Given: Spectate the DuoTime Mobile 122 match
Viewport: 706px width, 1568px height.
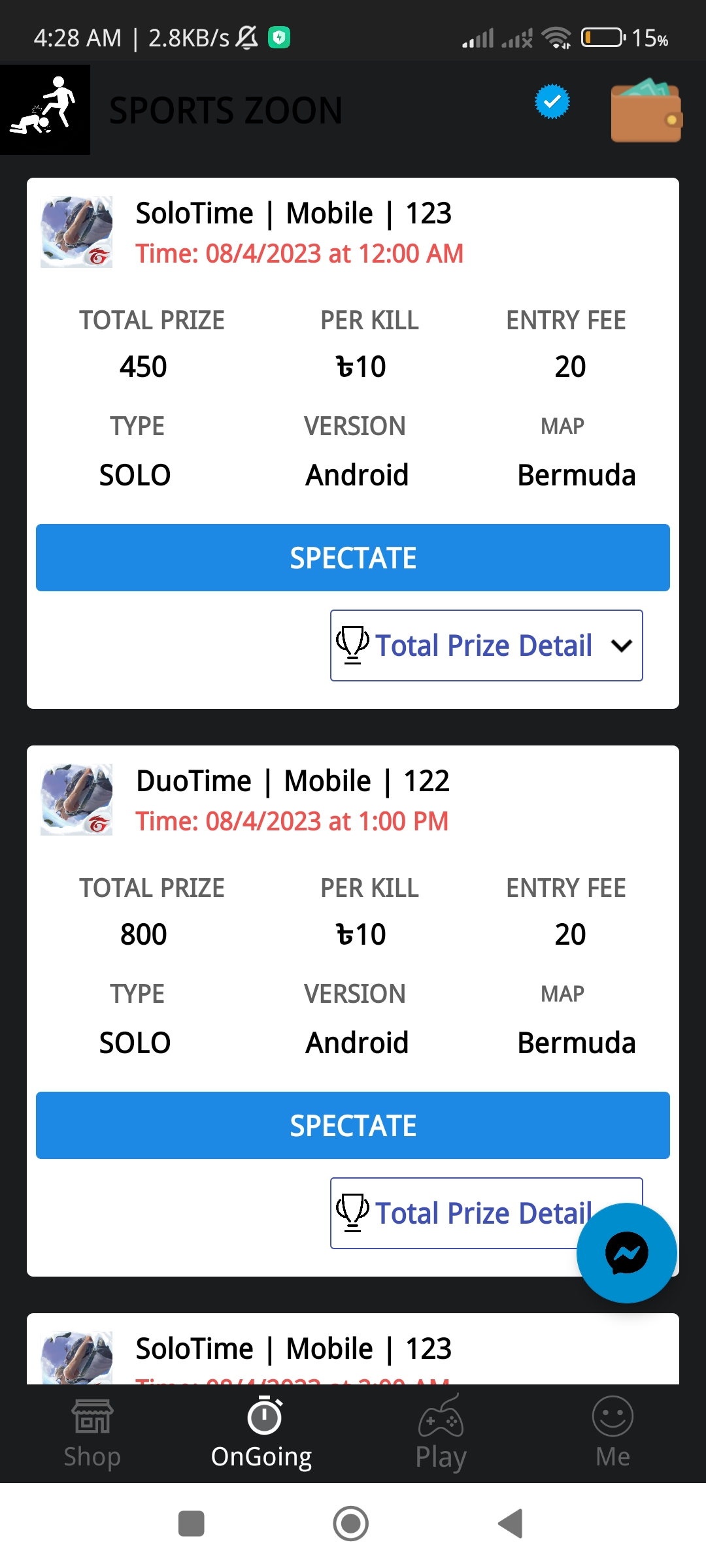Looking at the screenshot, I should [353, 1125].
